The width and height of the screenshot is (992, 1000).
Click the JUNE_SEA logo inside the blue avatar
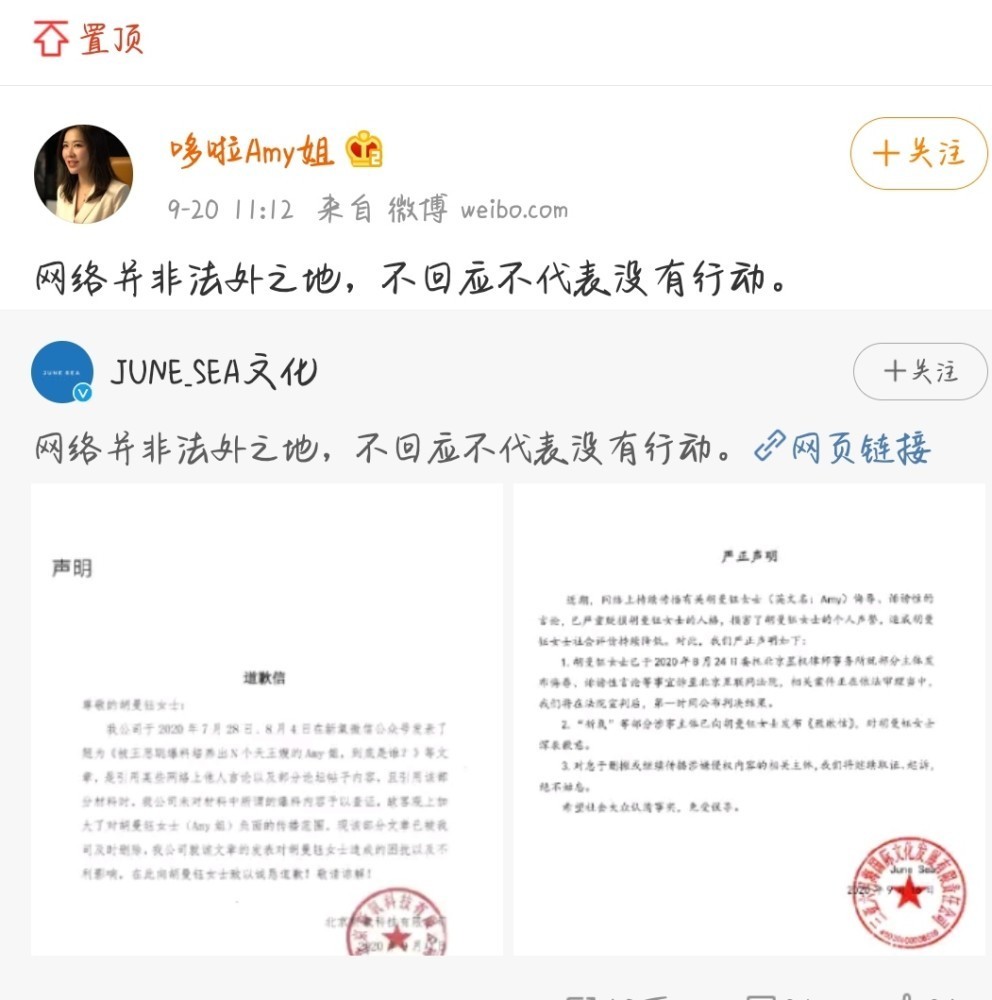pos(62,370)
